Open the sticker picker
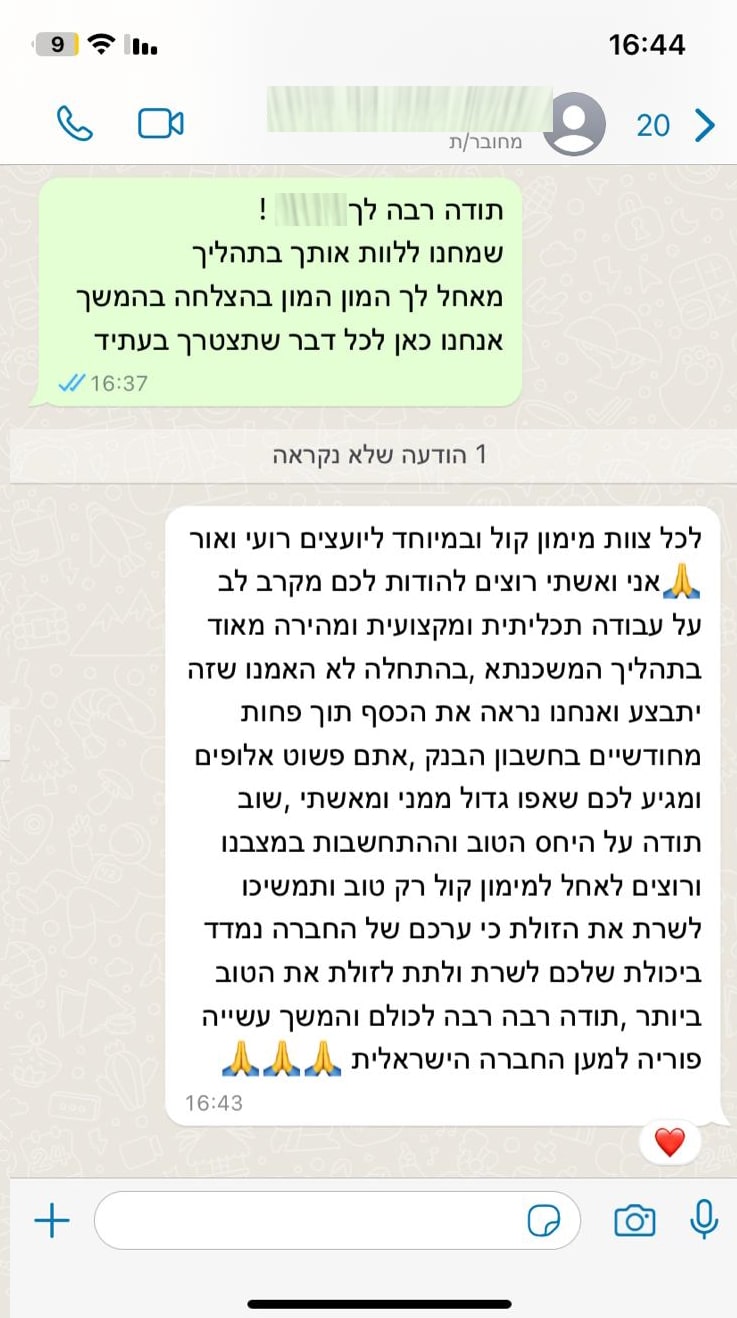 coord(544,1221)
